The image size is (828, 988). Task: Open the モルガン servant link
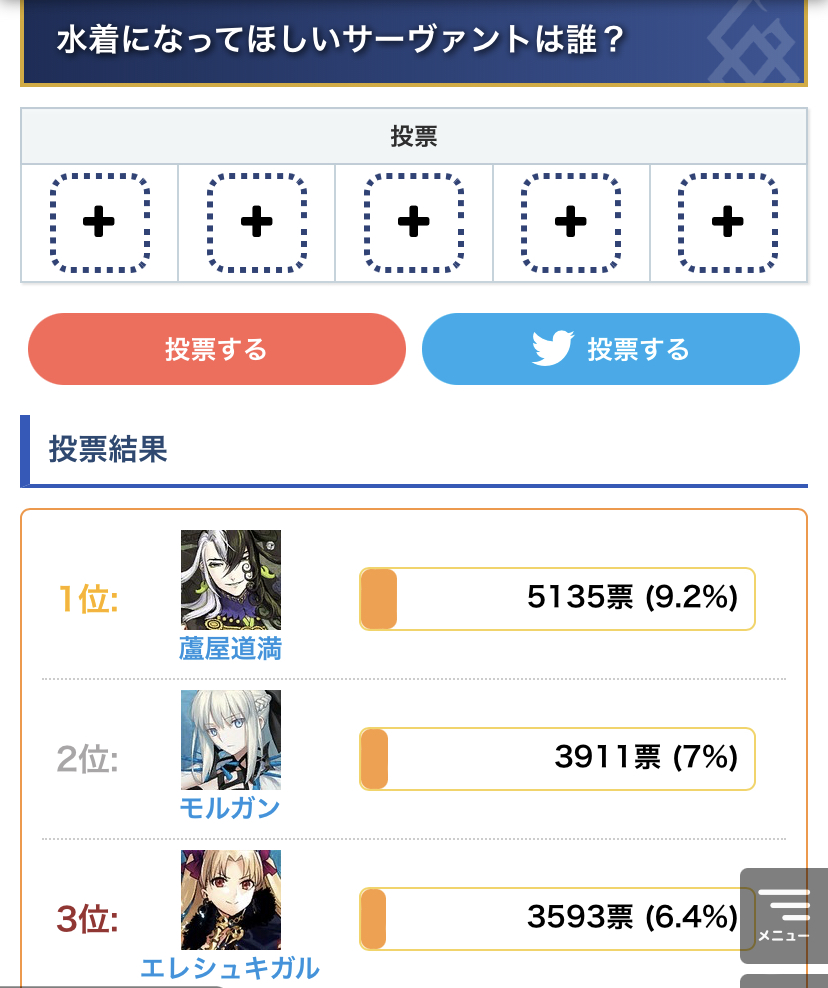[x=230, y=808]
